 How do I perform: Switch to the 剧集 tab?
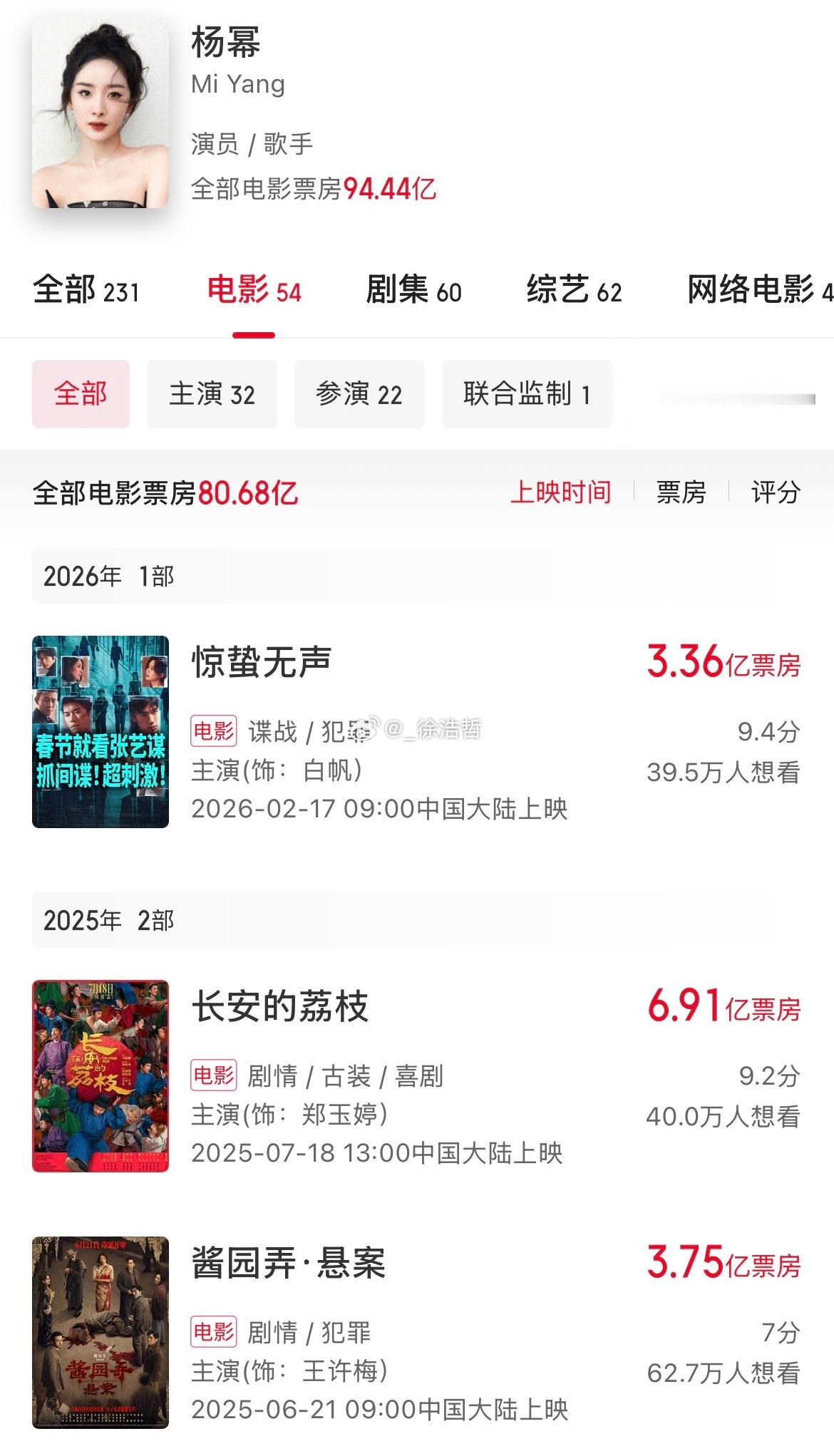(413, 291)
